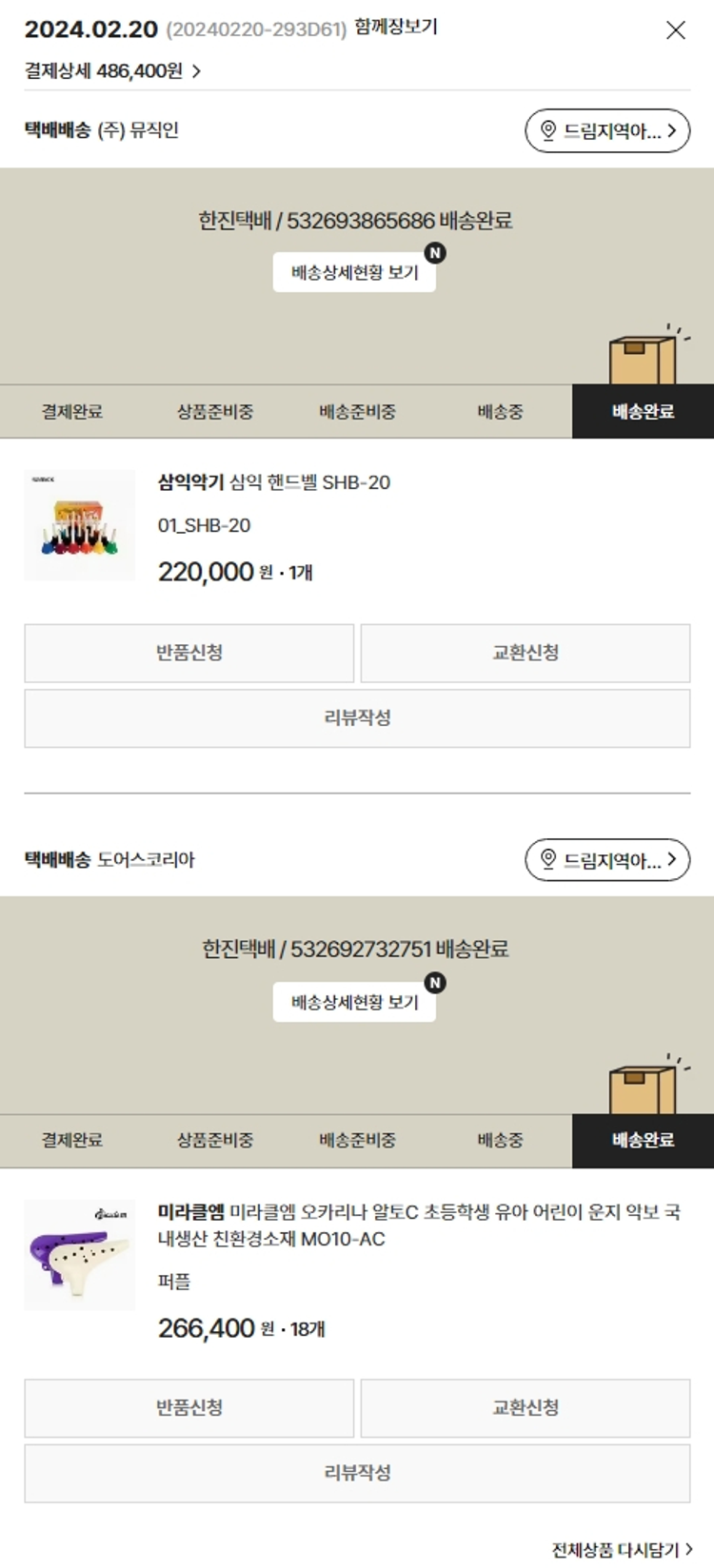Screen dimensions: 714x1568
Task: Request 반품신청 for 삼익 핸드벨
Action: click(x=188, y=653)
